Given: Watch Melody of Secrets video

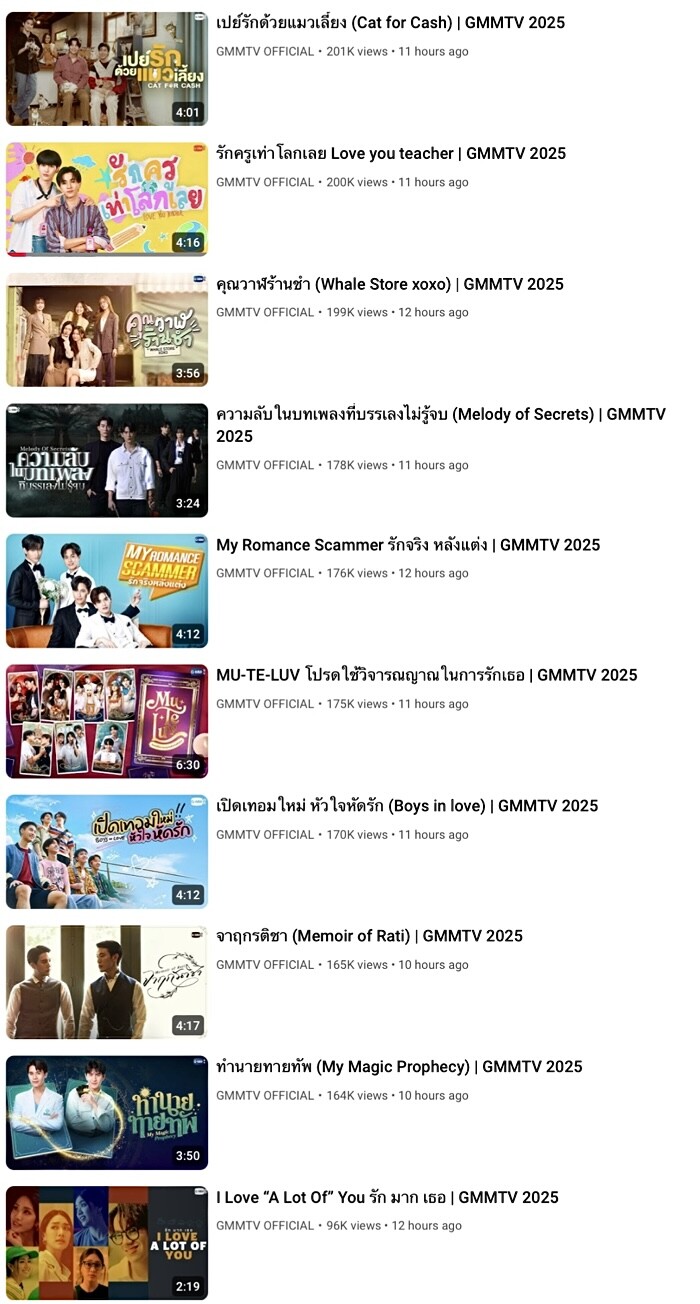Looking at the screenshot, I should click(107, 460).
